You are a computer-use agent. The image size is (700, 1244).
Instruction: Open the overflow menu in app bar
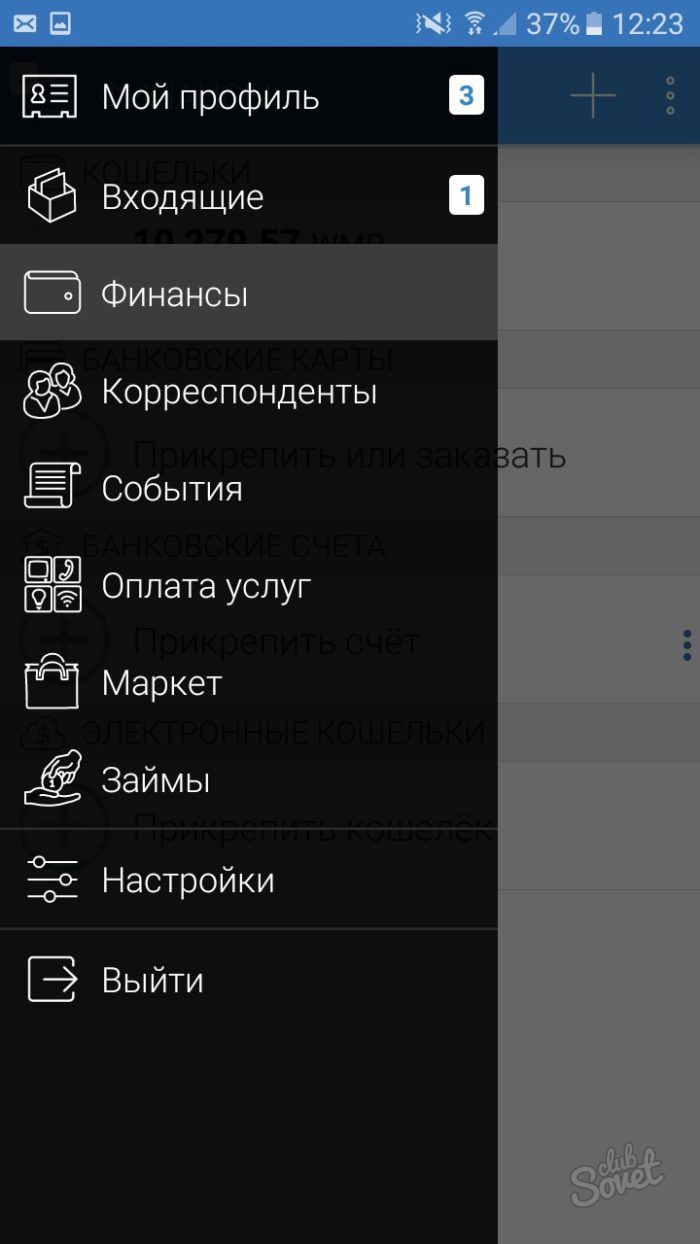pyautogui.click(x=671, y=95)
